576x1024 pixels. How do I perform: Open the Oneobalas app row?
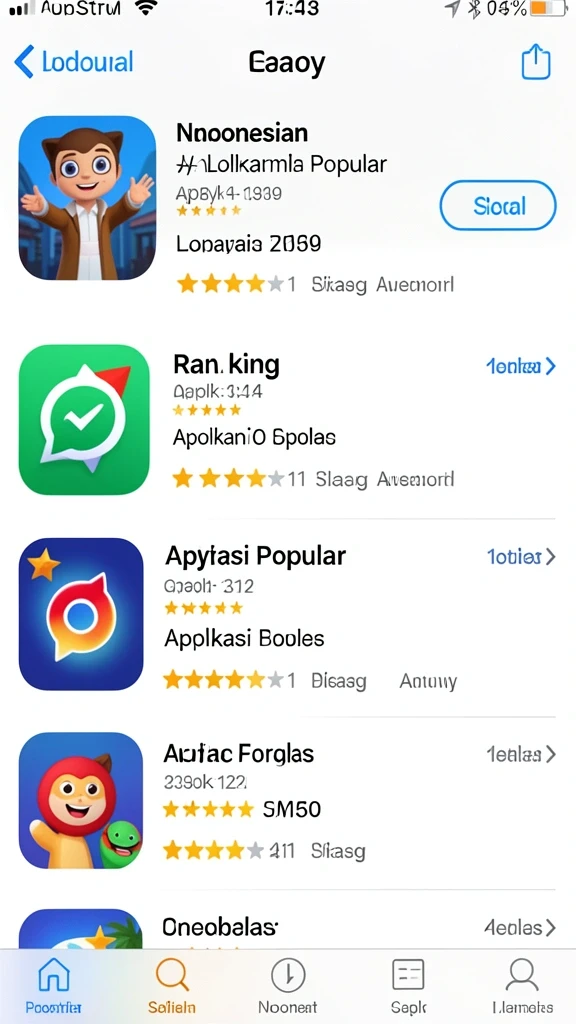[287, 927]
